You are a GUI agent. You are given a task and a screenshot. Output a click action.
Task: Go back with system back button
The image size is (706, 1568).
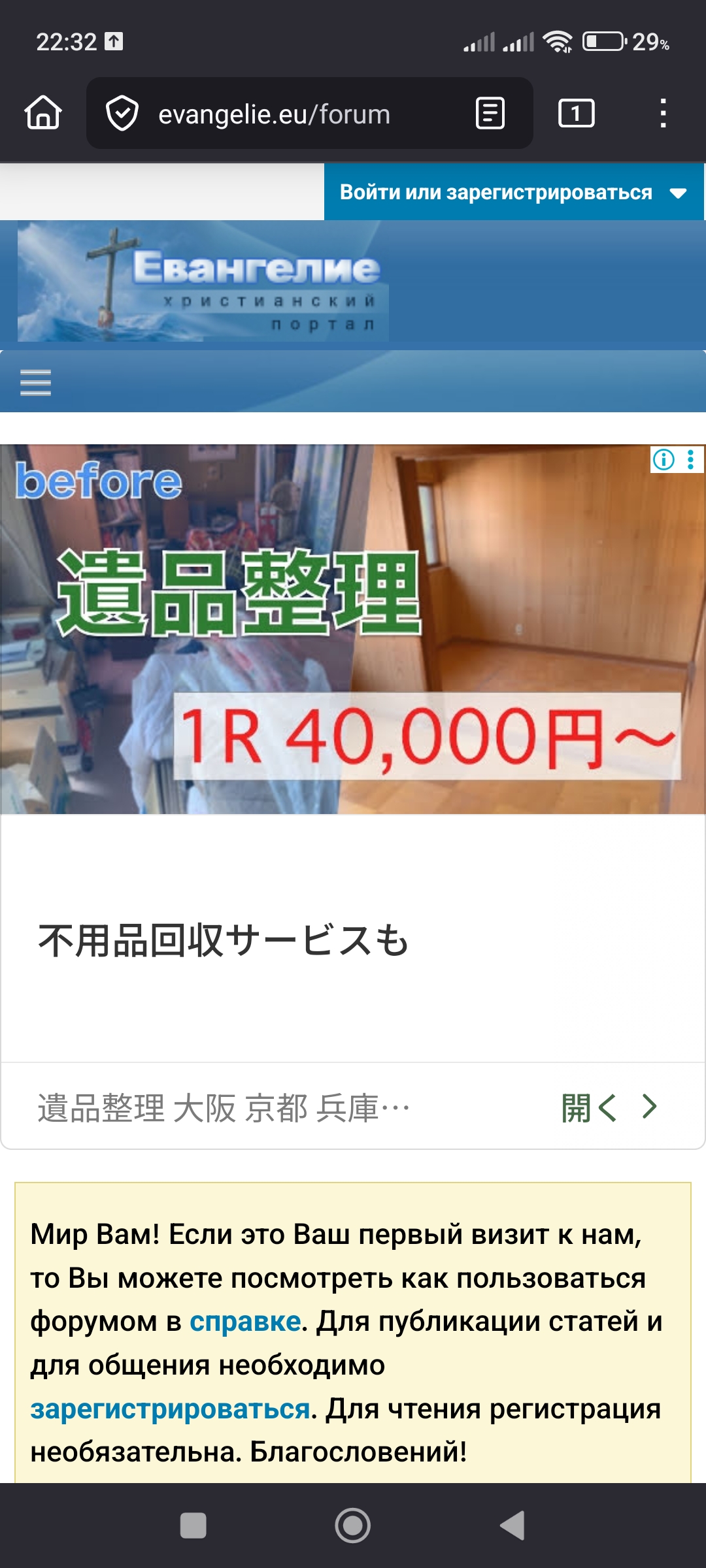point(513,1526)
